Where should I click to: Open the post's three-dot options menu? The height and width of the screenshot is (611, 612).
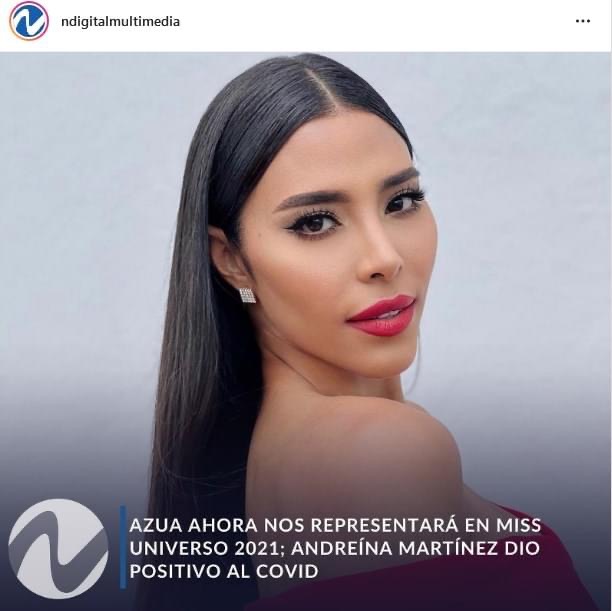583,21
